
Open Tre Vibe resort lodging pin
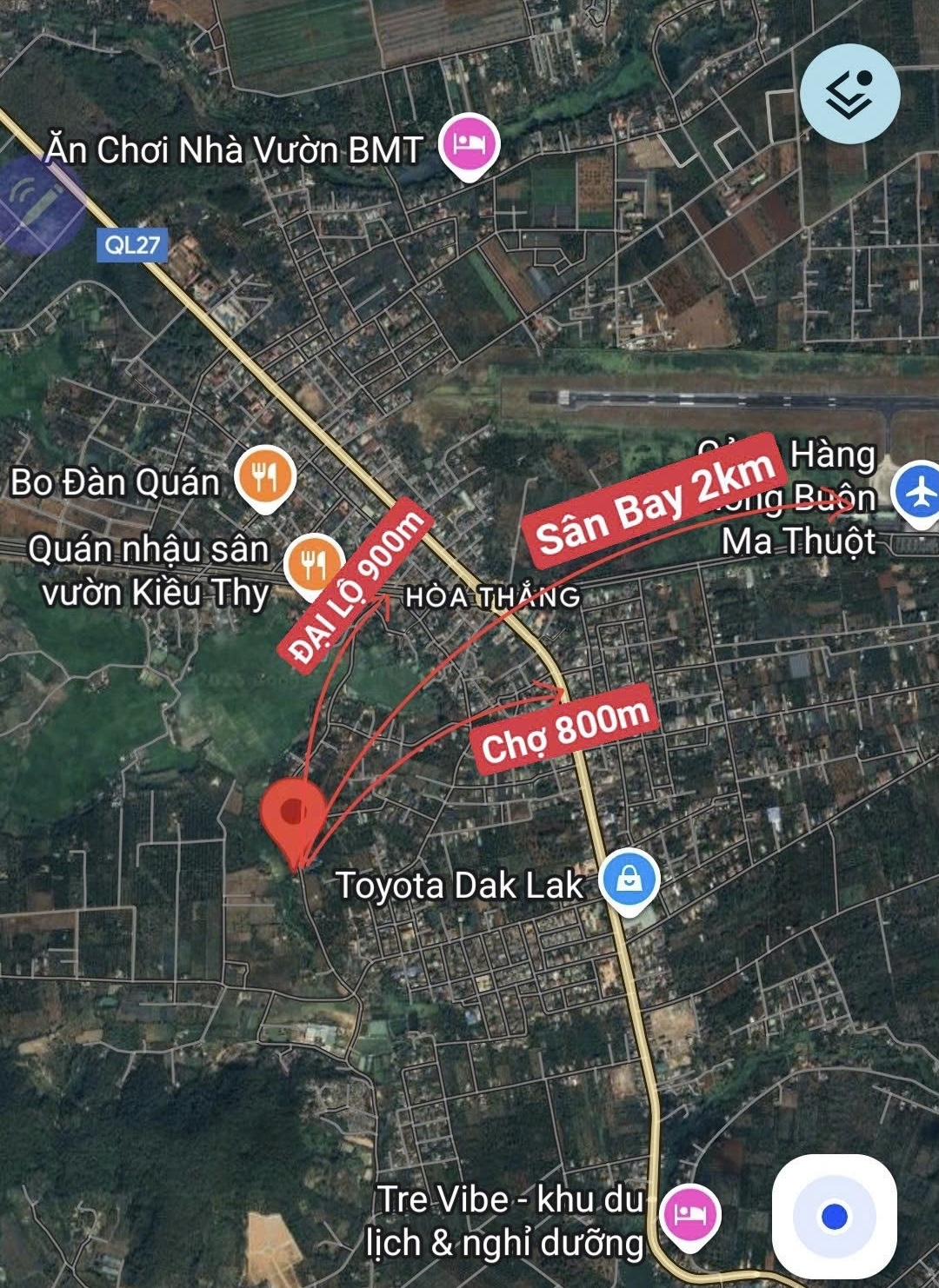click(690, 1214)
